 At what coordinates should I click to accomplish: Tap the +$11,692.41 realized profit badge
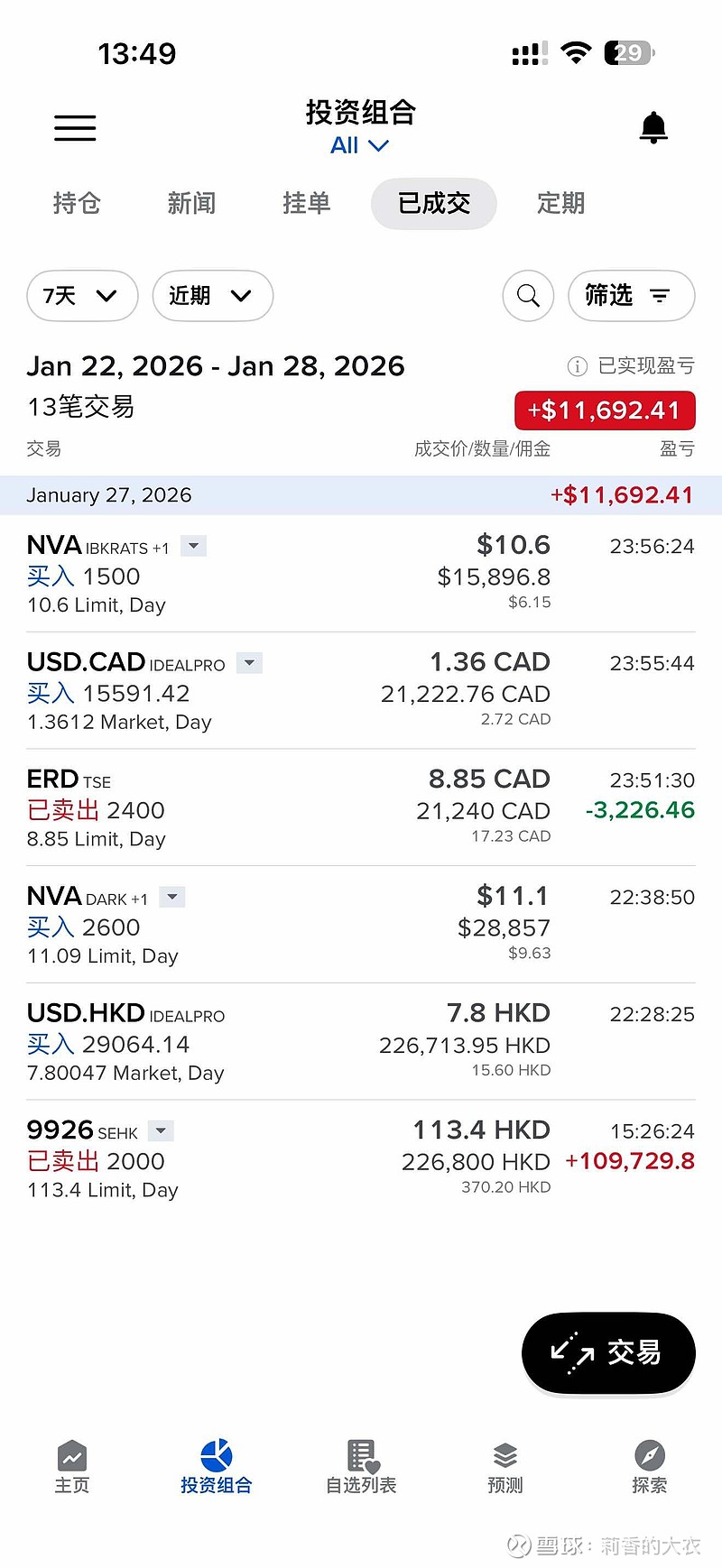(605, 410)
